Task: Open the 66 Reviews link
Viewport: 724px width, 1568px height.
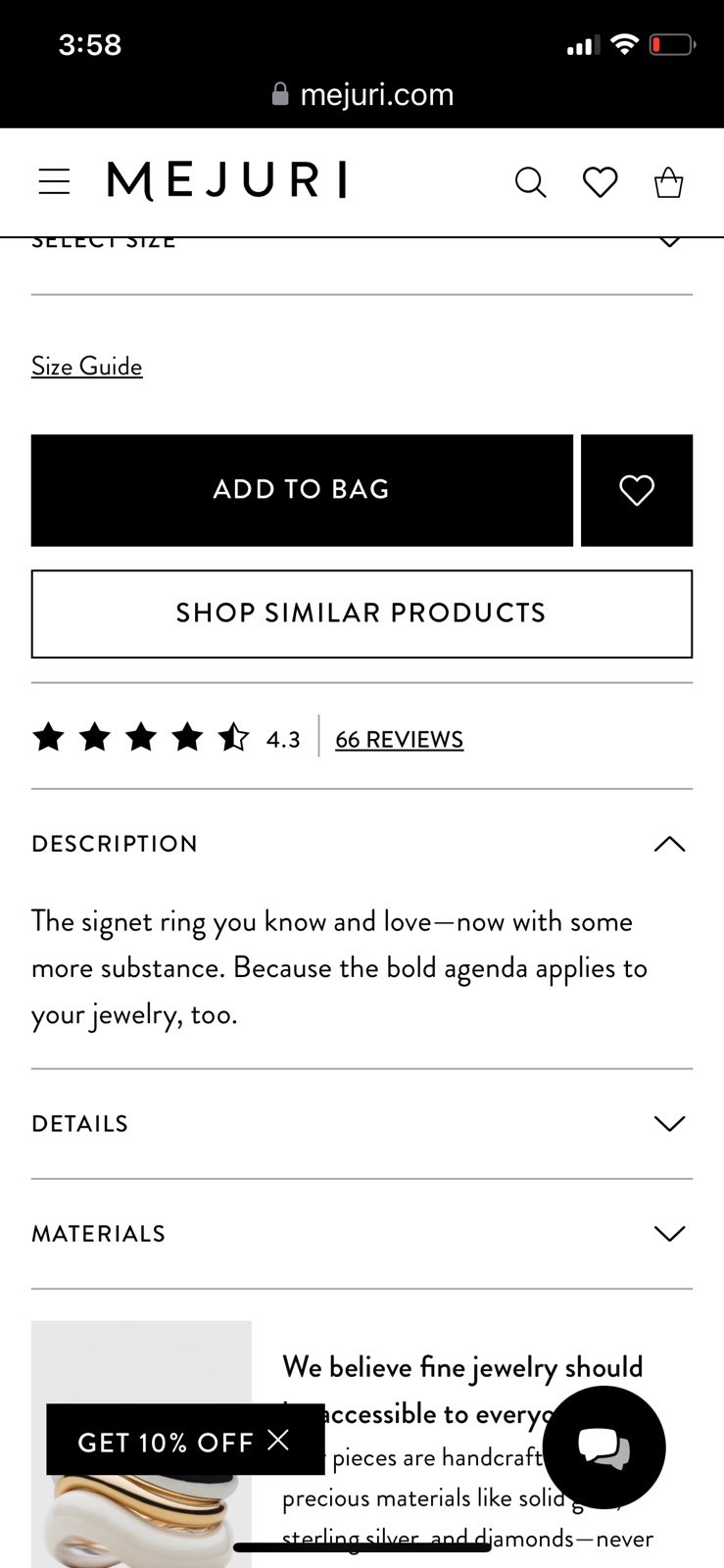Action: click(x=399, y=739)
